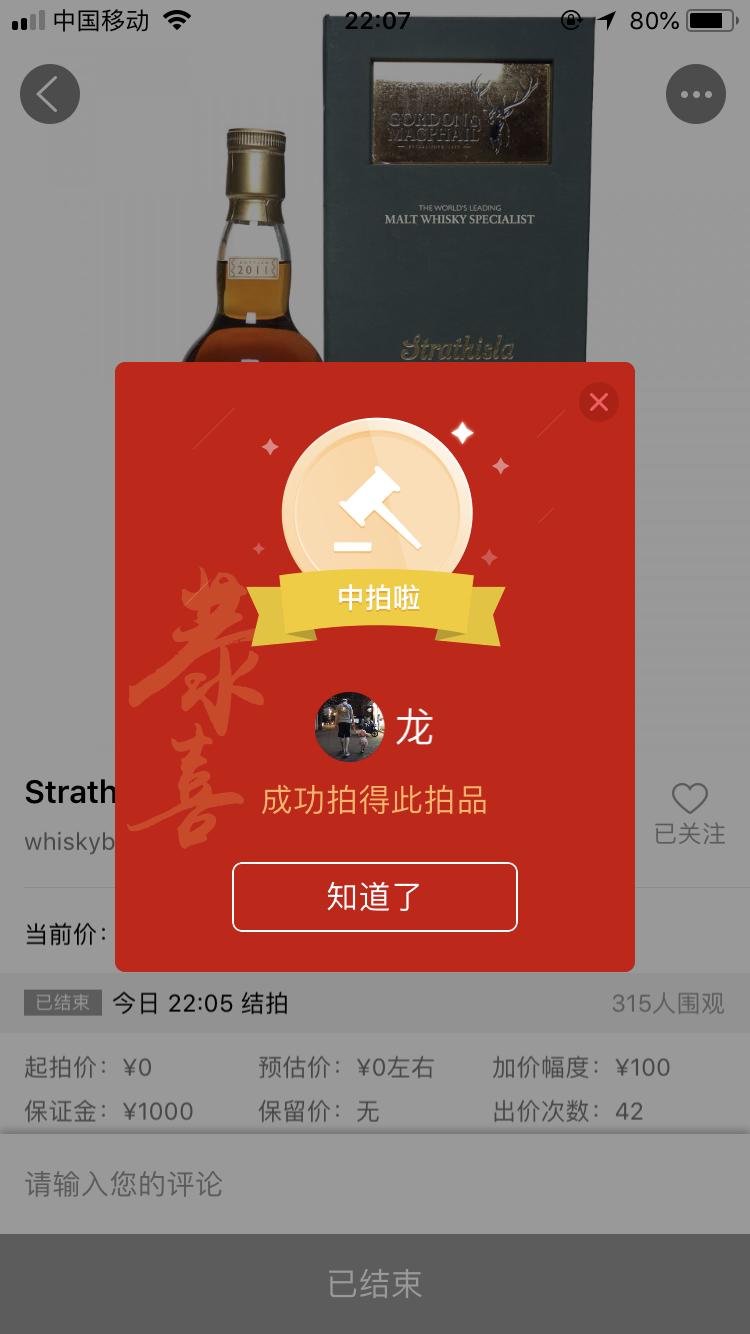The height and width of the screenshot is (1334, 750).
Task: Tap the heart icon above 已关注
Action: [x=688, y=798]
